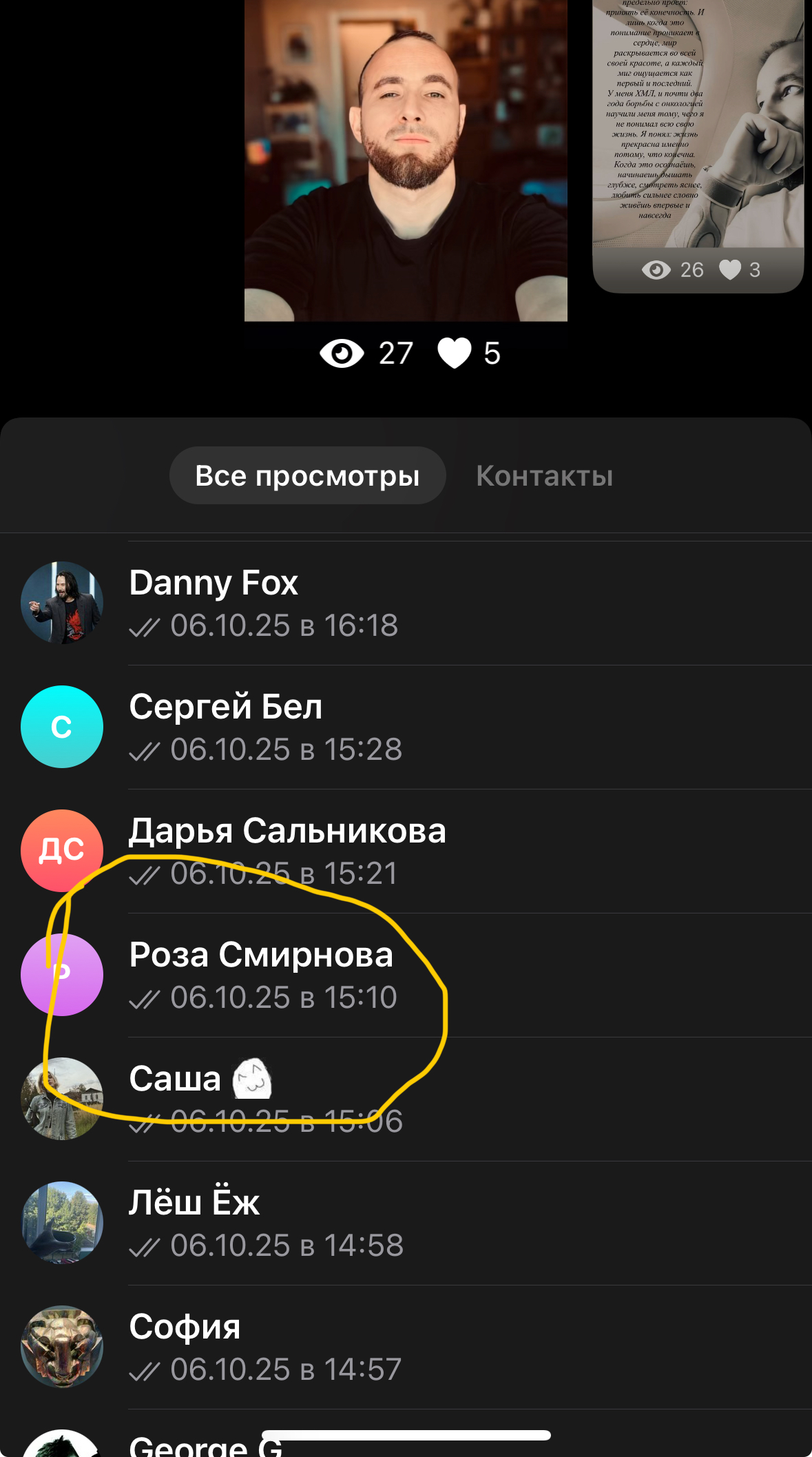Image resolution: width=812 pixels, height=1457 pixels.
Task: Select the Все просмотры tab
Action: point(307,476)
